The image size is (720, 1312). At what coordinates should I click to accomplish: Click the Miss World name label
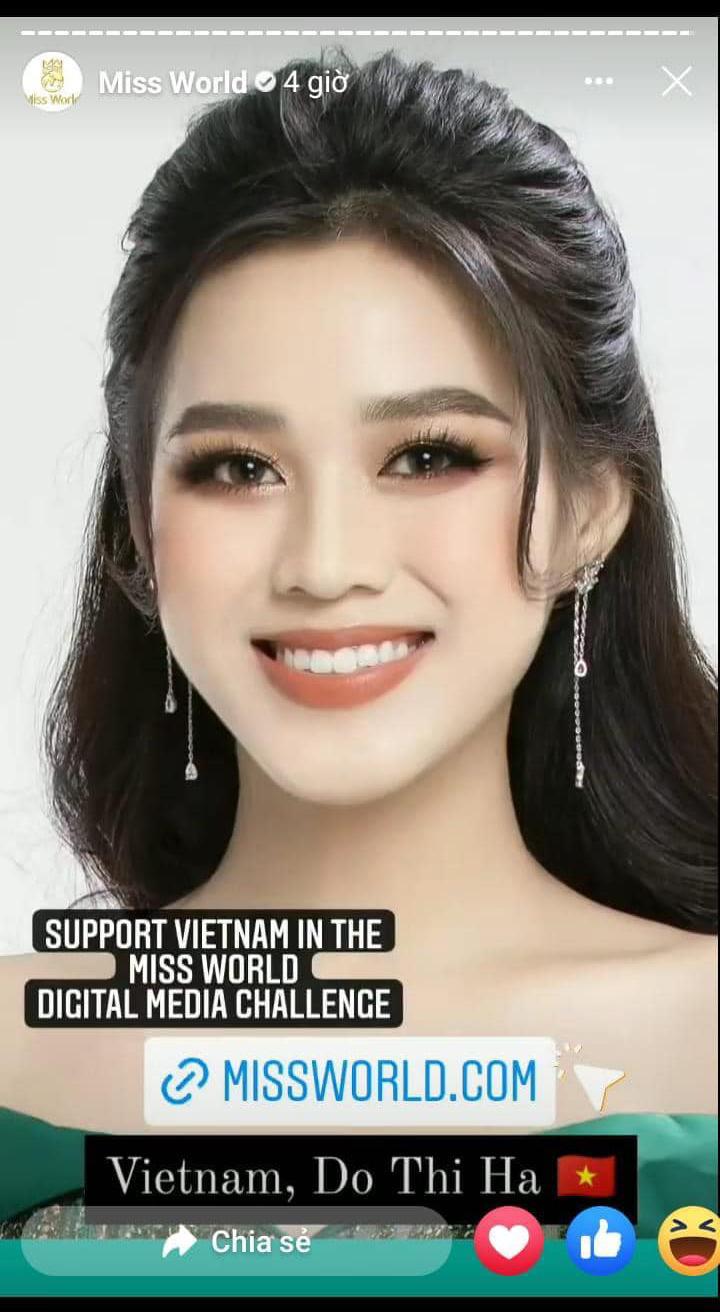point(172,83)
